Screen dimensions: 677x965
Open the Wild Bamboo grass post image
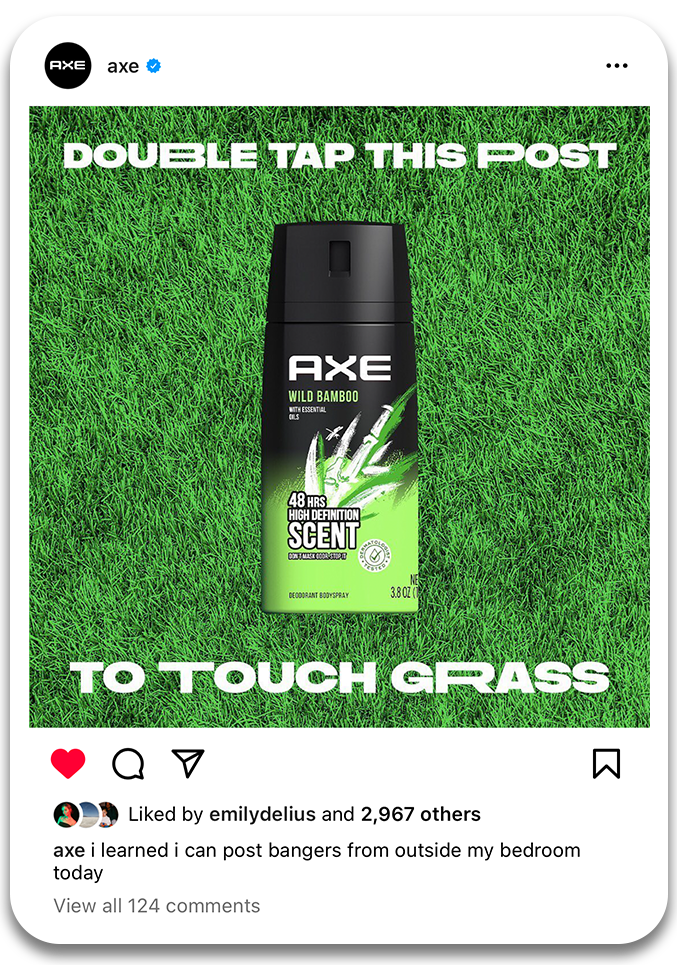[x=339, y=416]
